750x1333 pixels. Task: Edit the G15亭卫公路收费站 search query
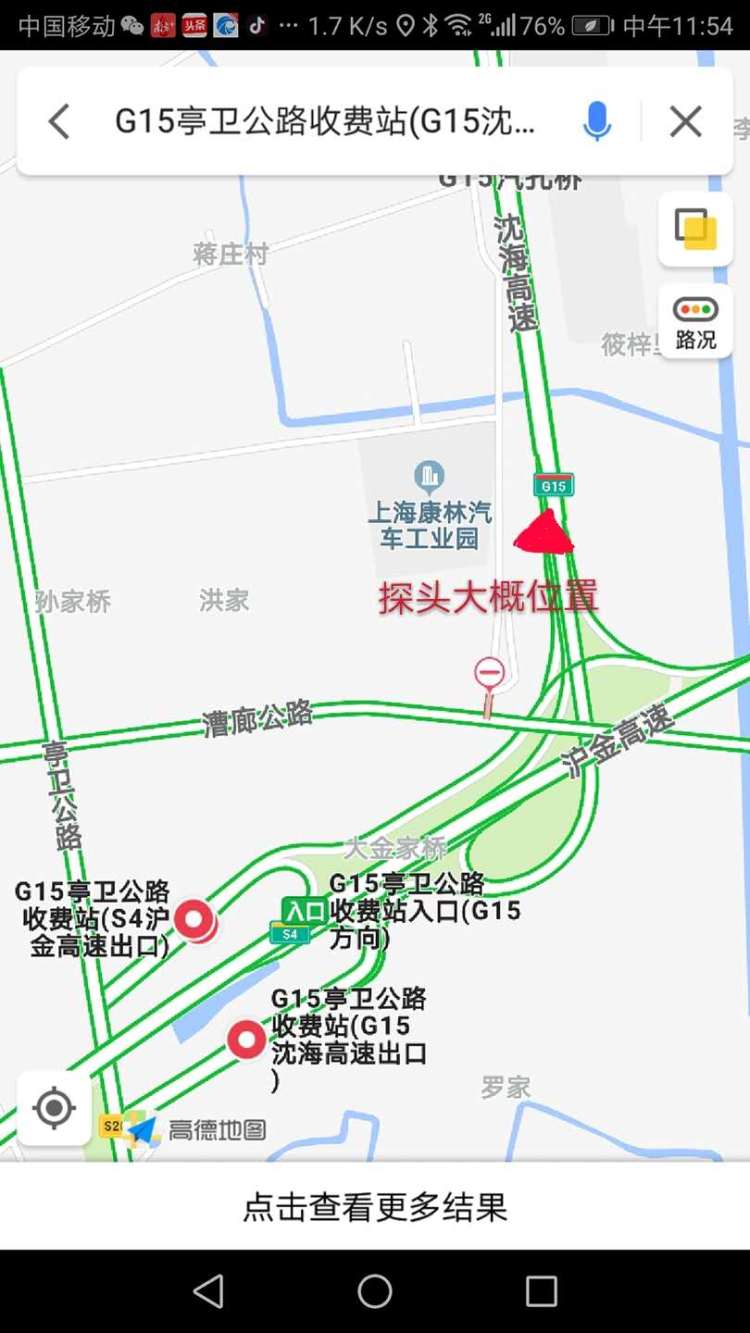click(x=325, y=122)
